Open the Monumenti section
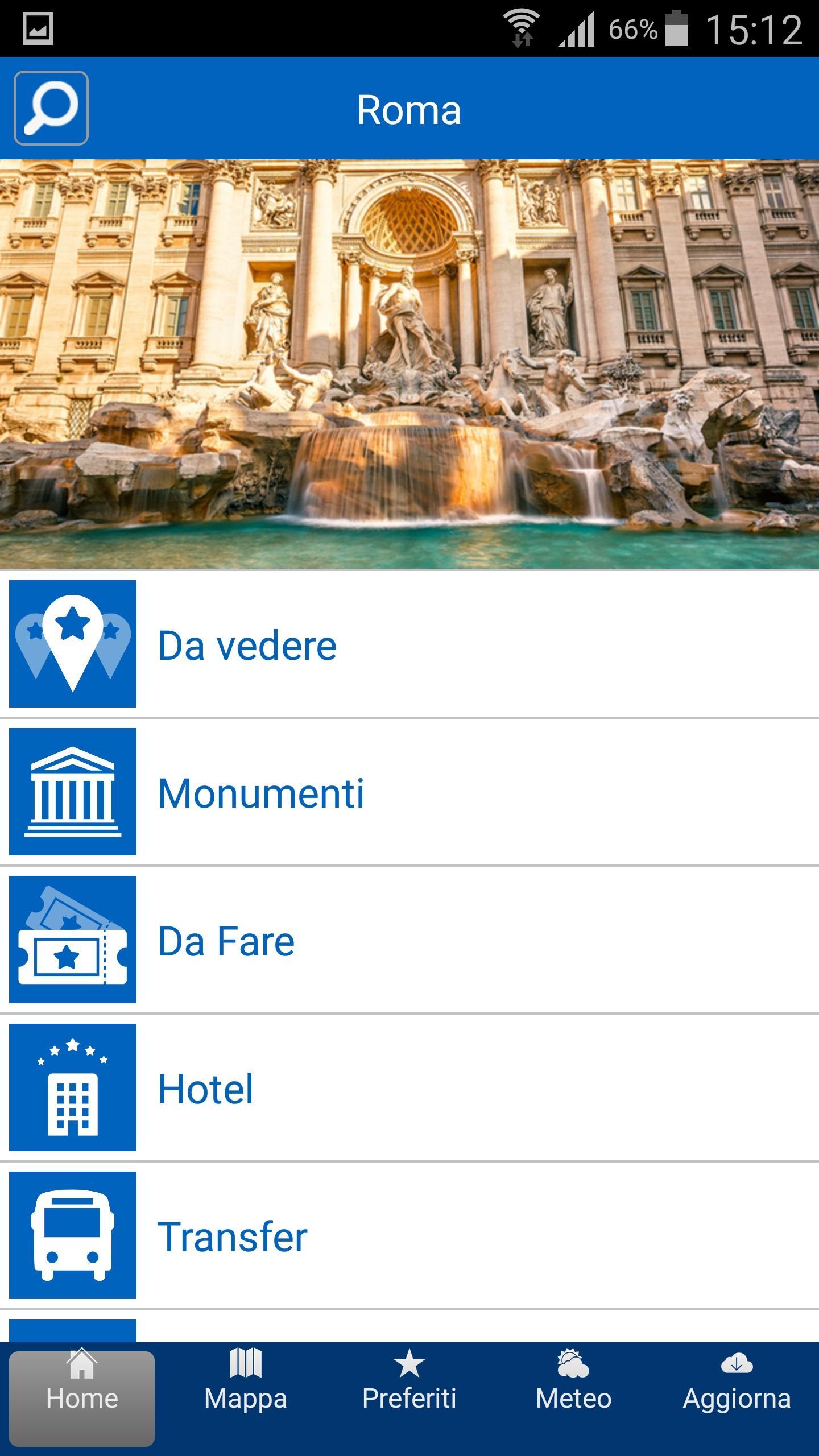 coord(262,791)
